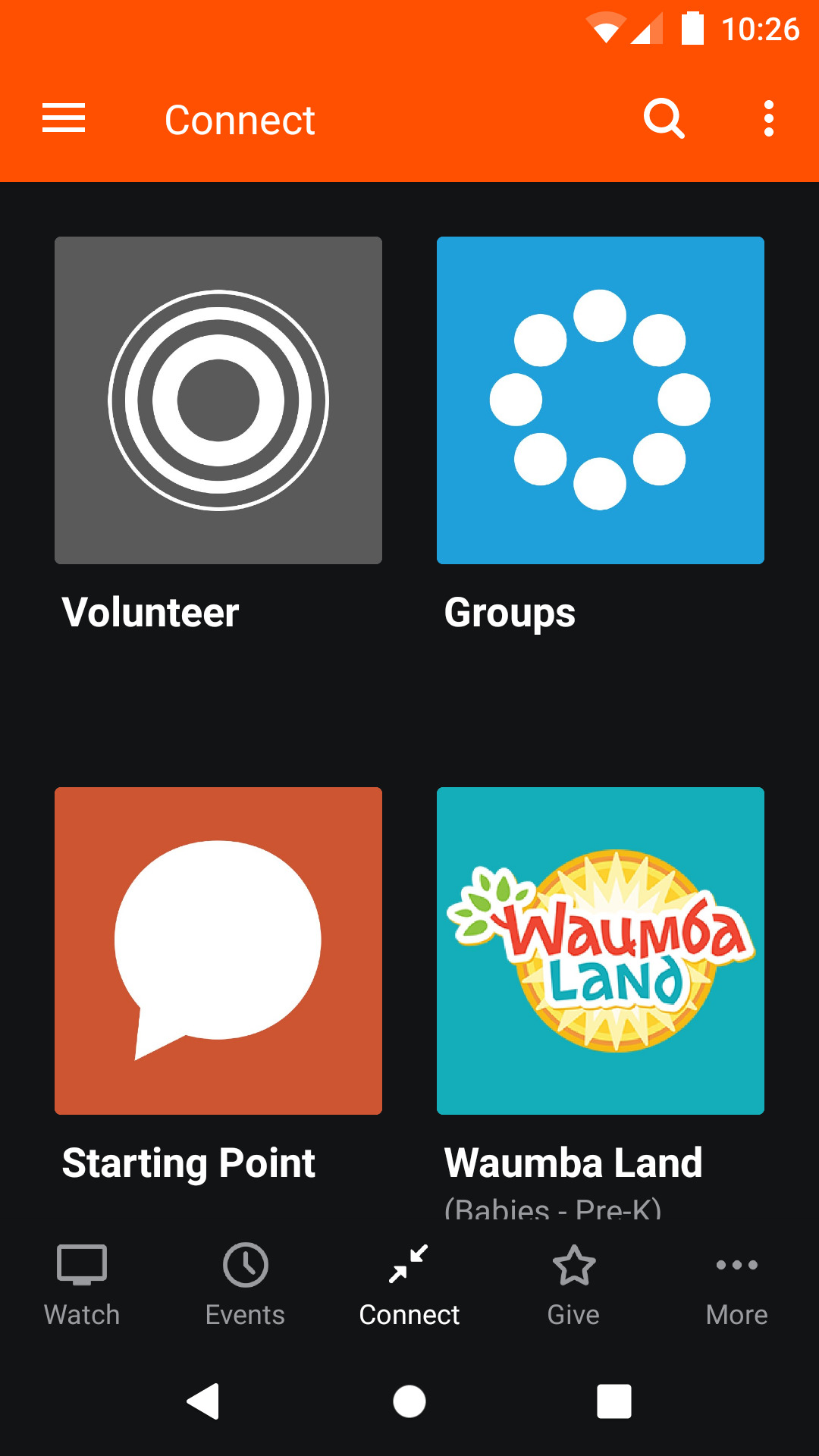Open the Waumba Land card
This screenshot has width=819, height=1456.
(601, 951)
